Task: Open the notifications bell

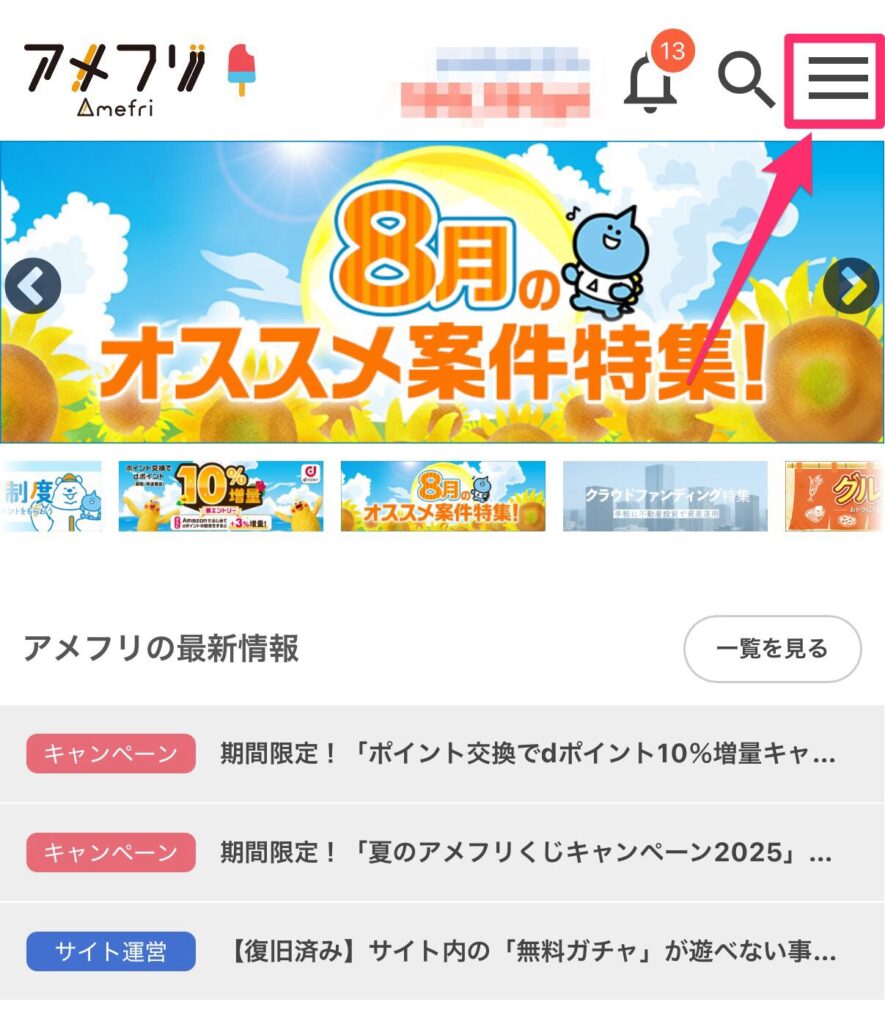Action: (650, 82)
